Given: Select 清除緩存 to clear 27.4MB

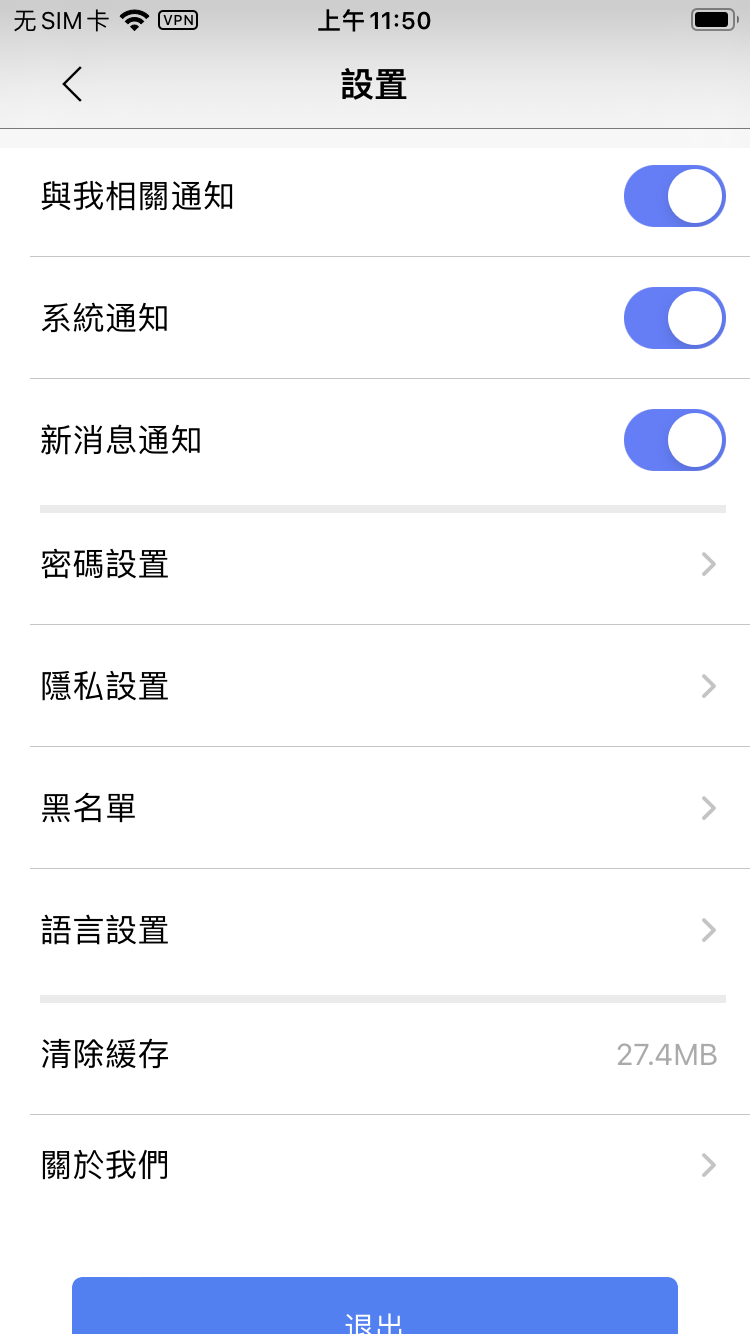Looking at the screenshot, I should (x=375, y=1054).
